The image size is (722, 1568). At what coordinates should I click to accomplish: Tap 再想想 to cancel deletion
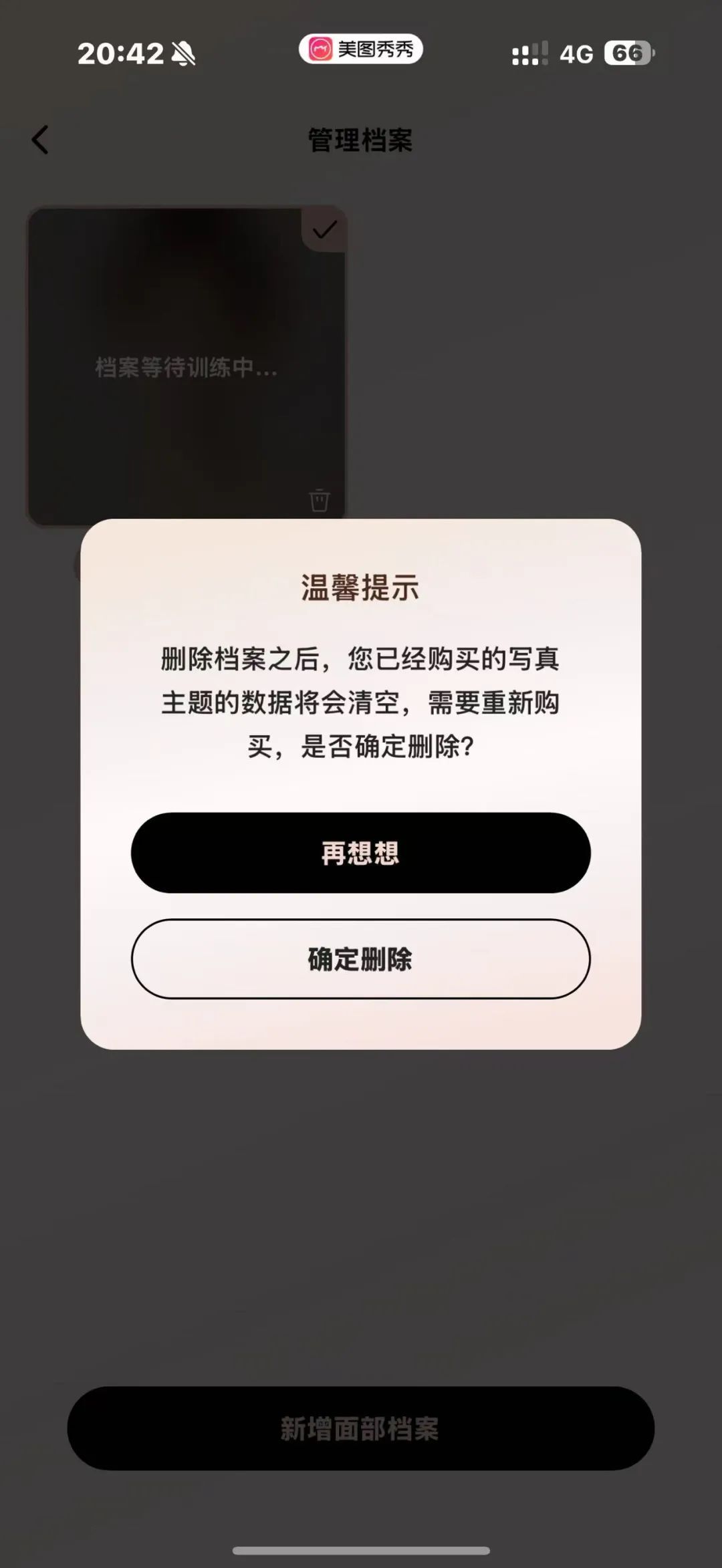360,853
